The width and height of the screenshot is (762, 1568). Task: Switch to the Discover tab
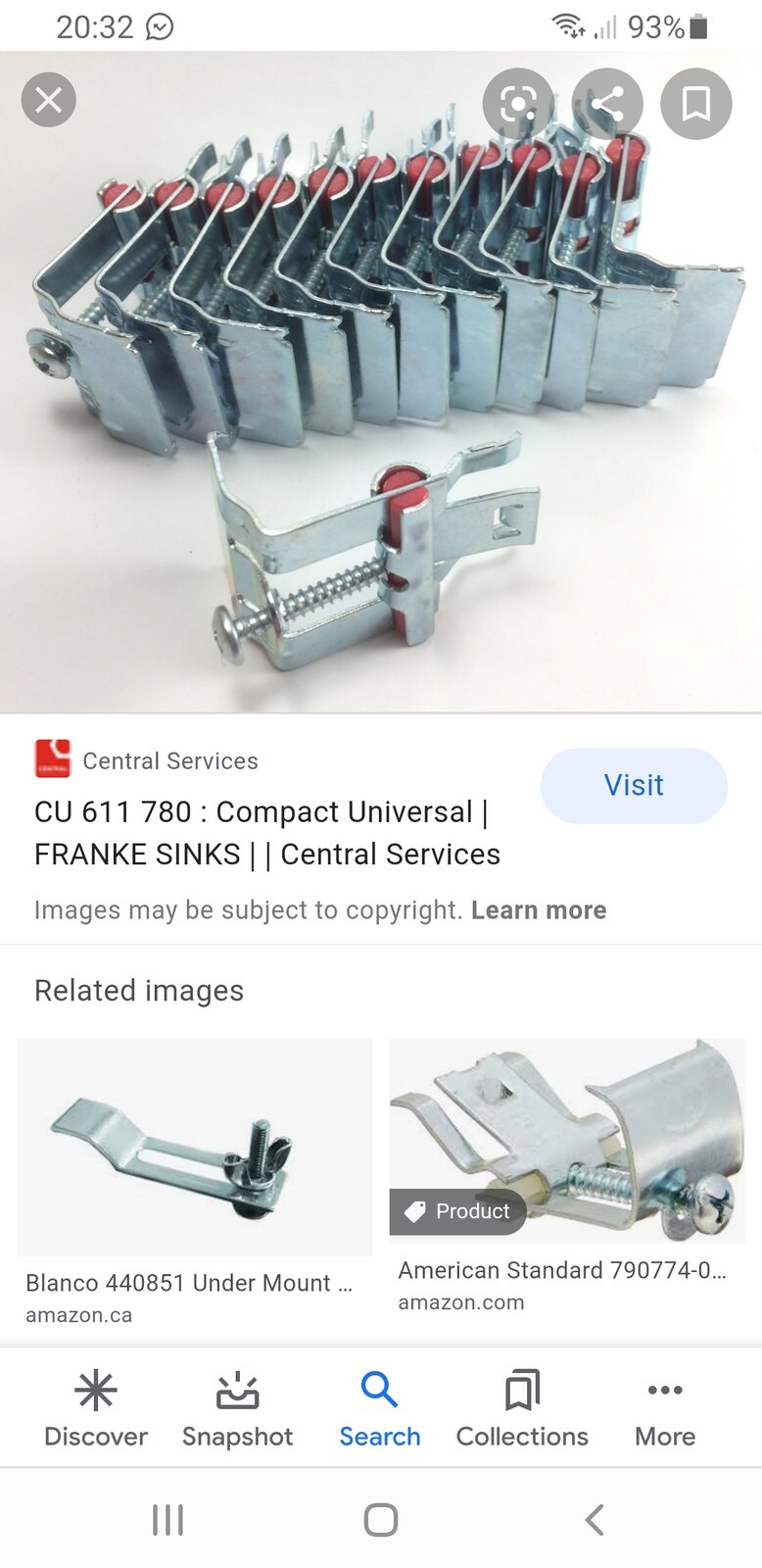click(96, 1409)
